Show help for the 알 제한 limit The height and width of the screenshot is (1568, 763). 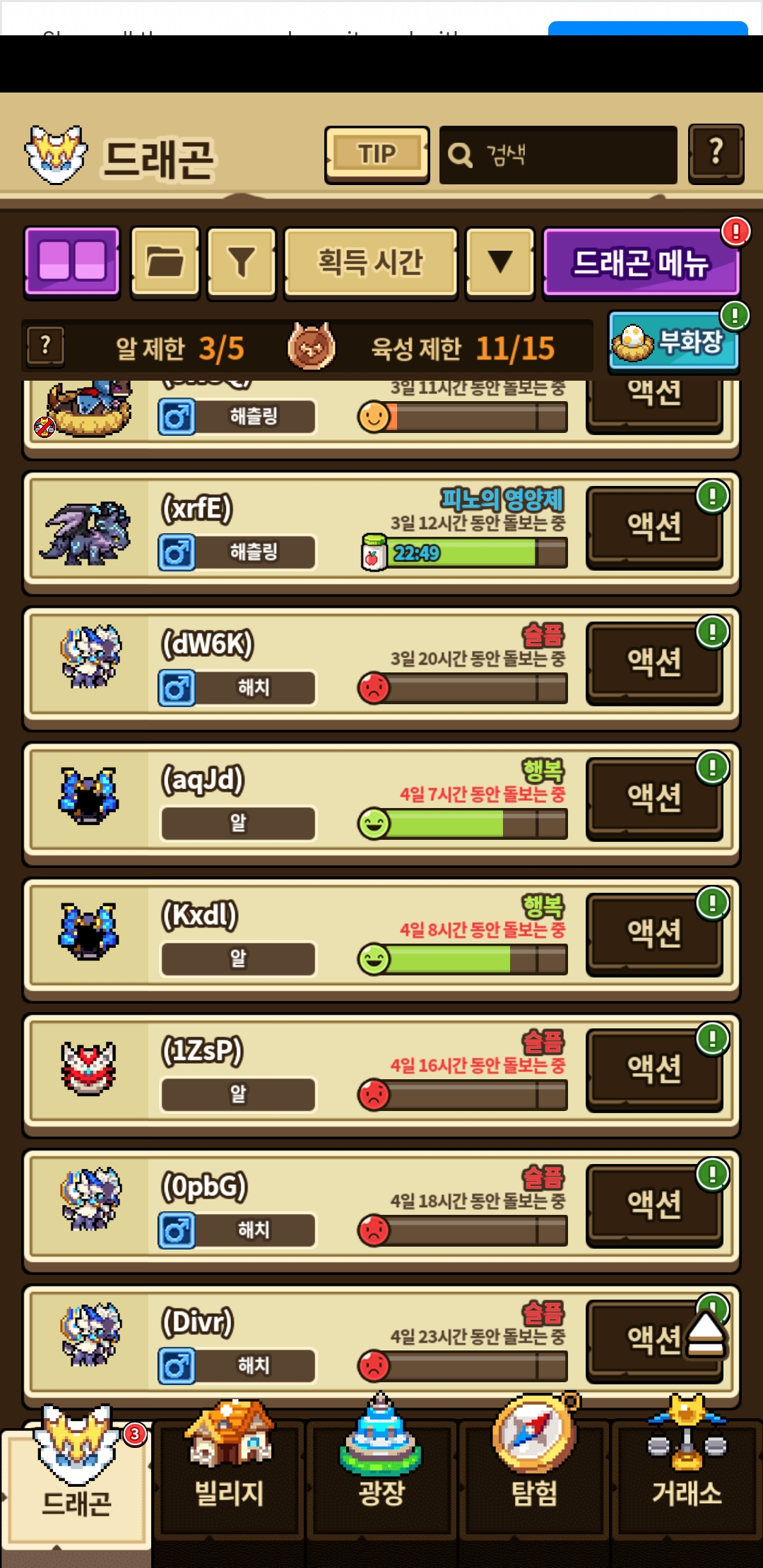46,345
